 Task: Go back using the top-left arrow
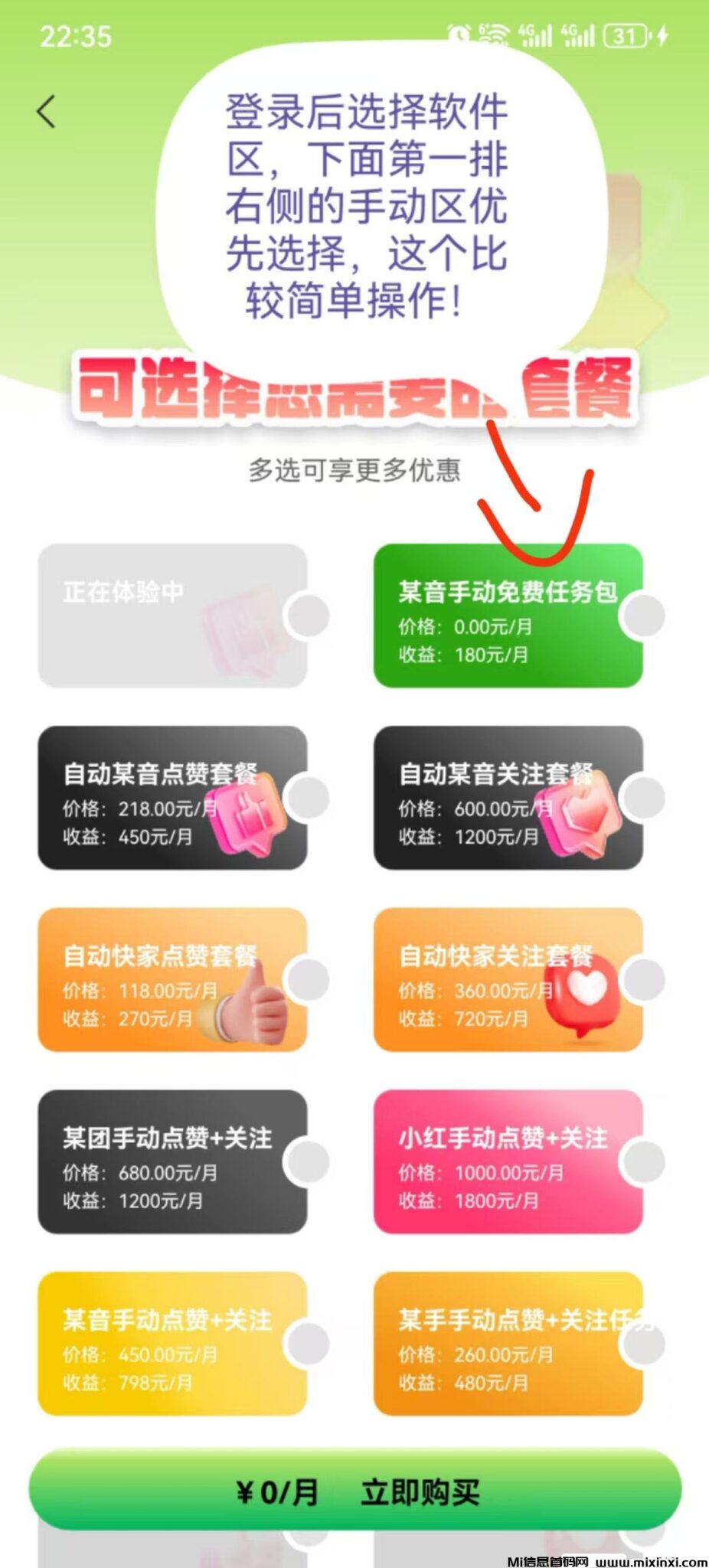(46, 112)
